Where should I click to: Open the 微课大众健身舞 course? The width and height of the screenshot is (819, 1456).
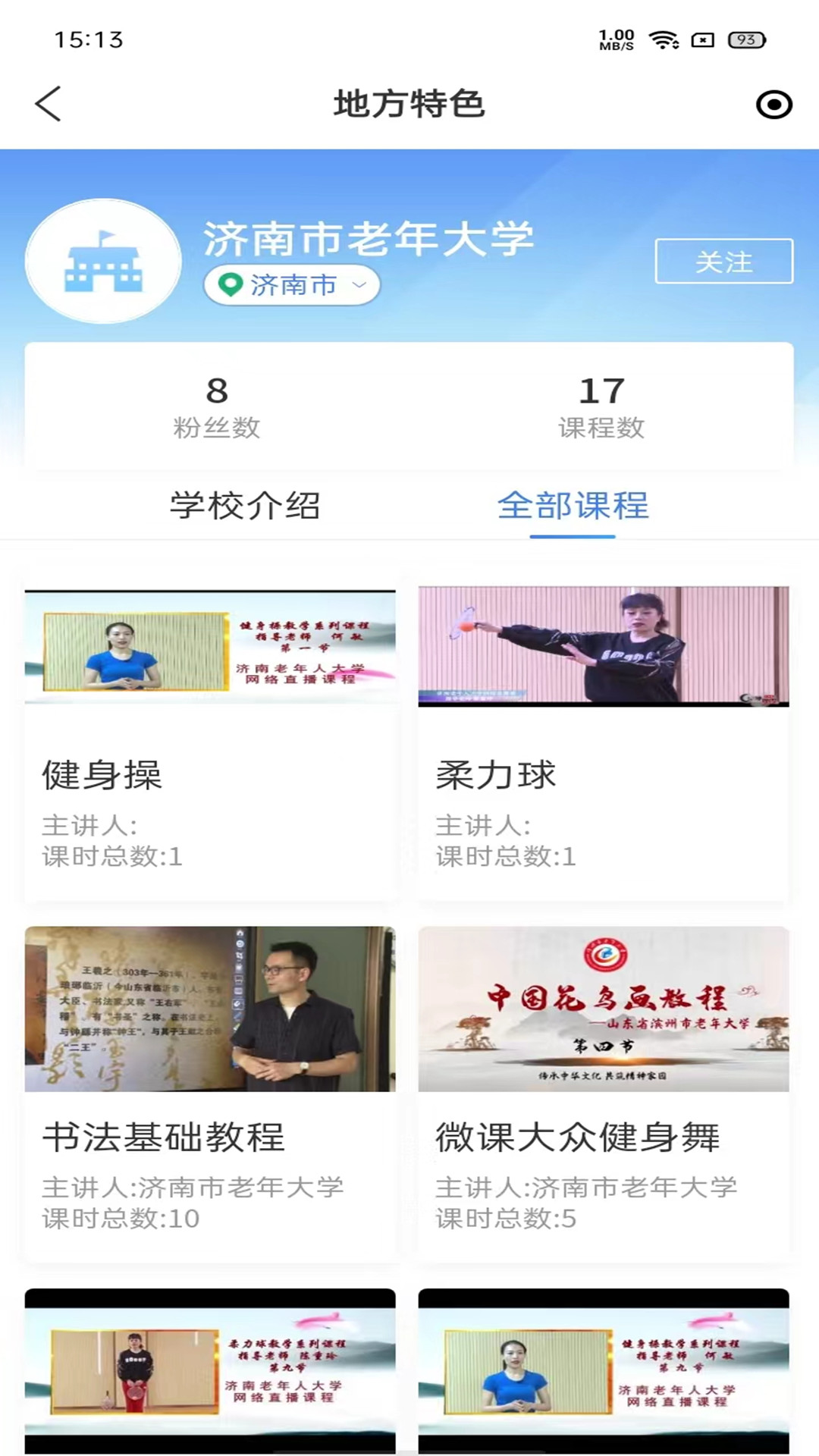603,1092
